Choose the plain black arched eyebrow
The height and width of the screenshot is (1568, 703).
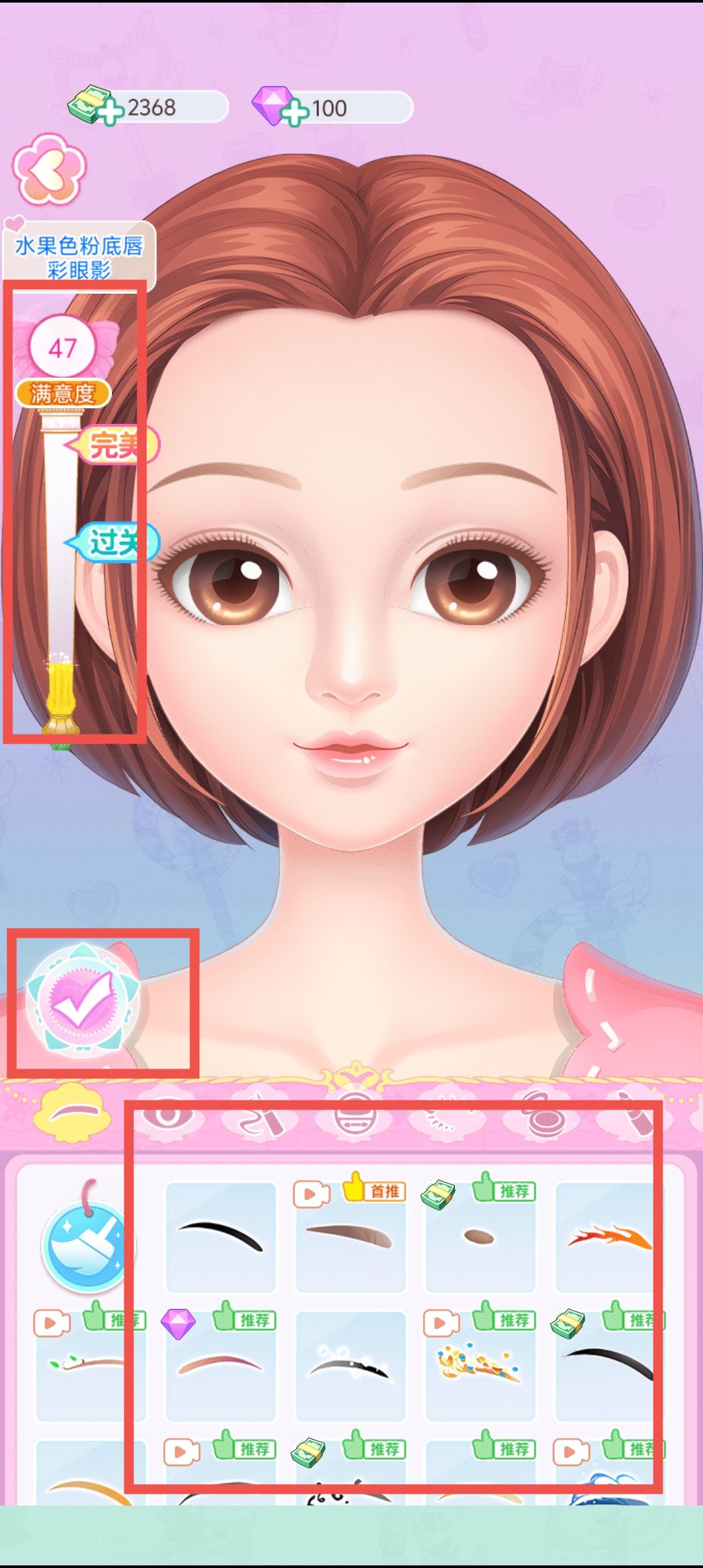[x=221, y=1237]
